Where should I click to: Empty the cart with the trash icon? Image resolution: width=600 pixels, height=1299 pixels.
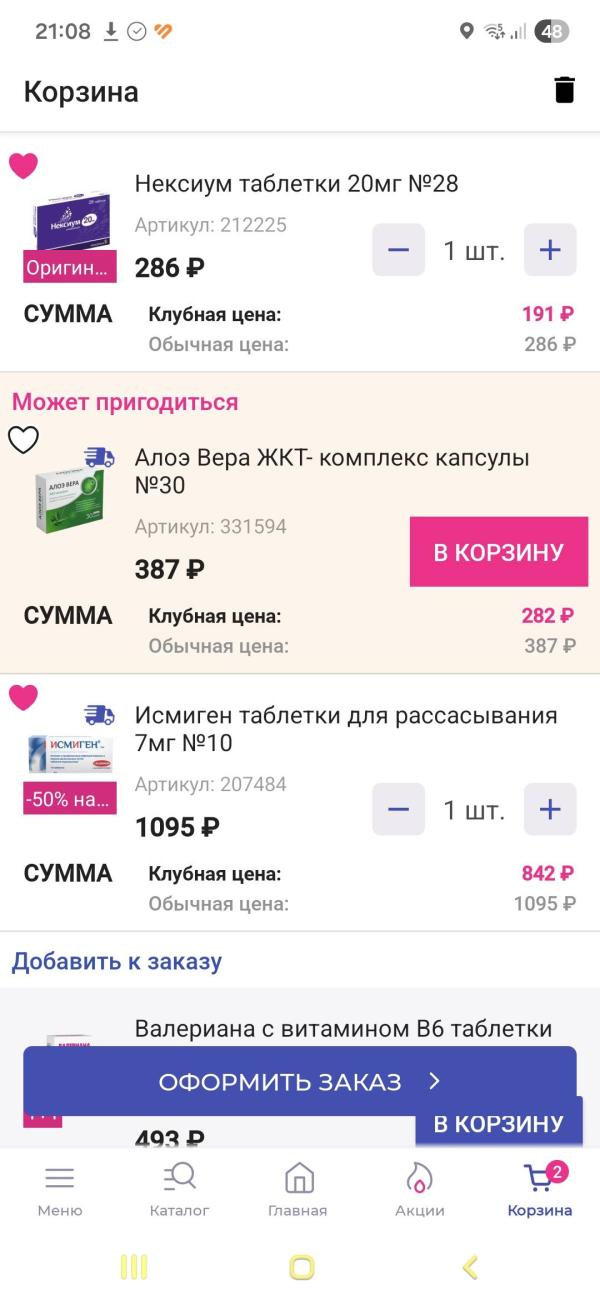click(x=565, y=90)
